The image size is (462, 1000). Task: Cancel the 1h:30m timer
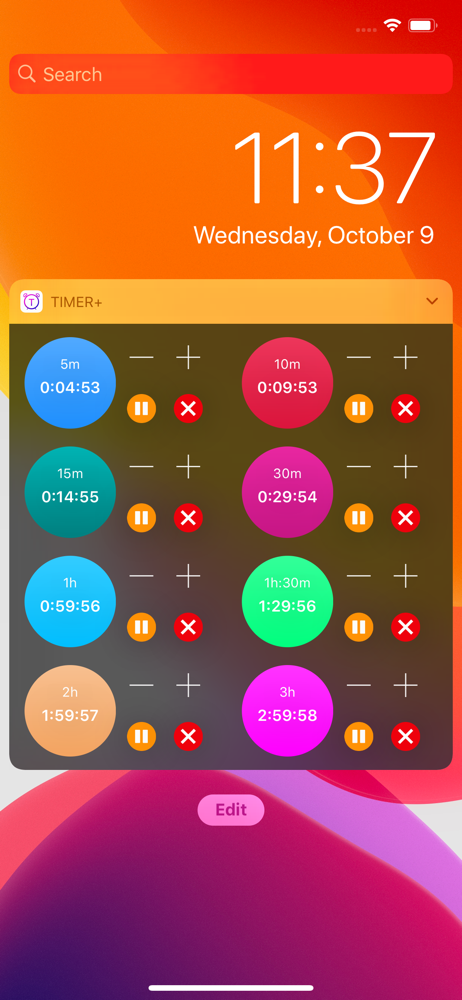(x=405, y=627)
